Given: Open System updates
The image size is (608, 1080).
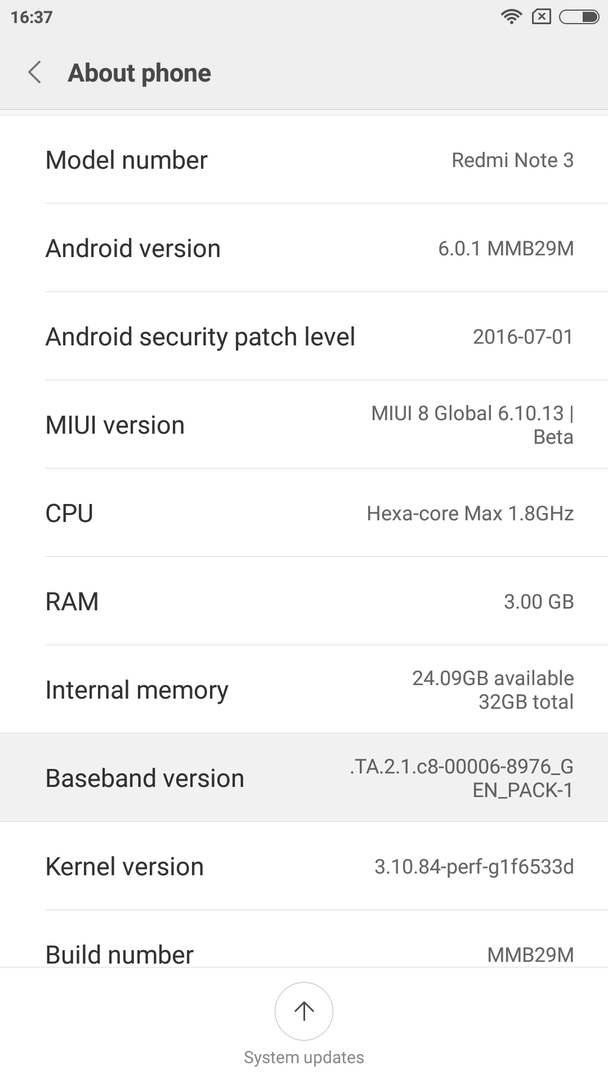Looking at the screenshot, I should [x=304, y=1012].
